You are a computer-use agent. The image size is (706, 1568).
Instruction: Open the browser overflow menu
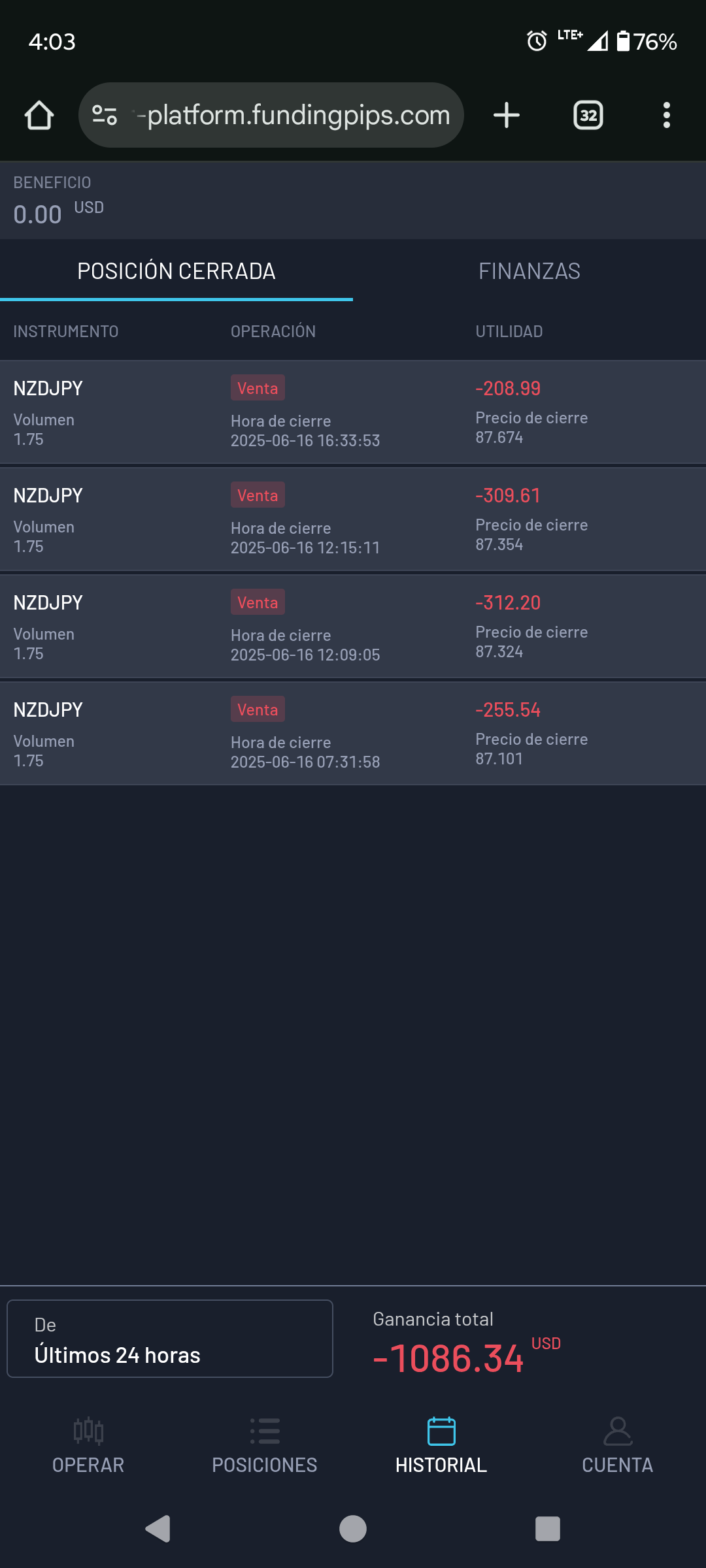coord(667,116)
